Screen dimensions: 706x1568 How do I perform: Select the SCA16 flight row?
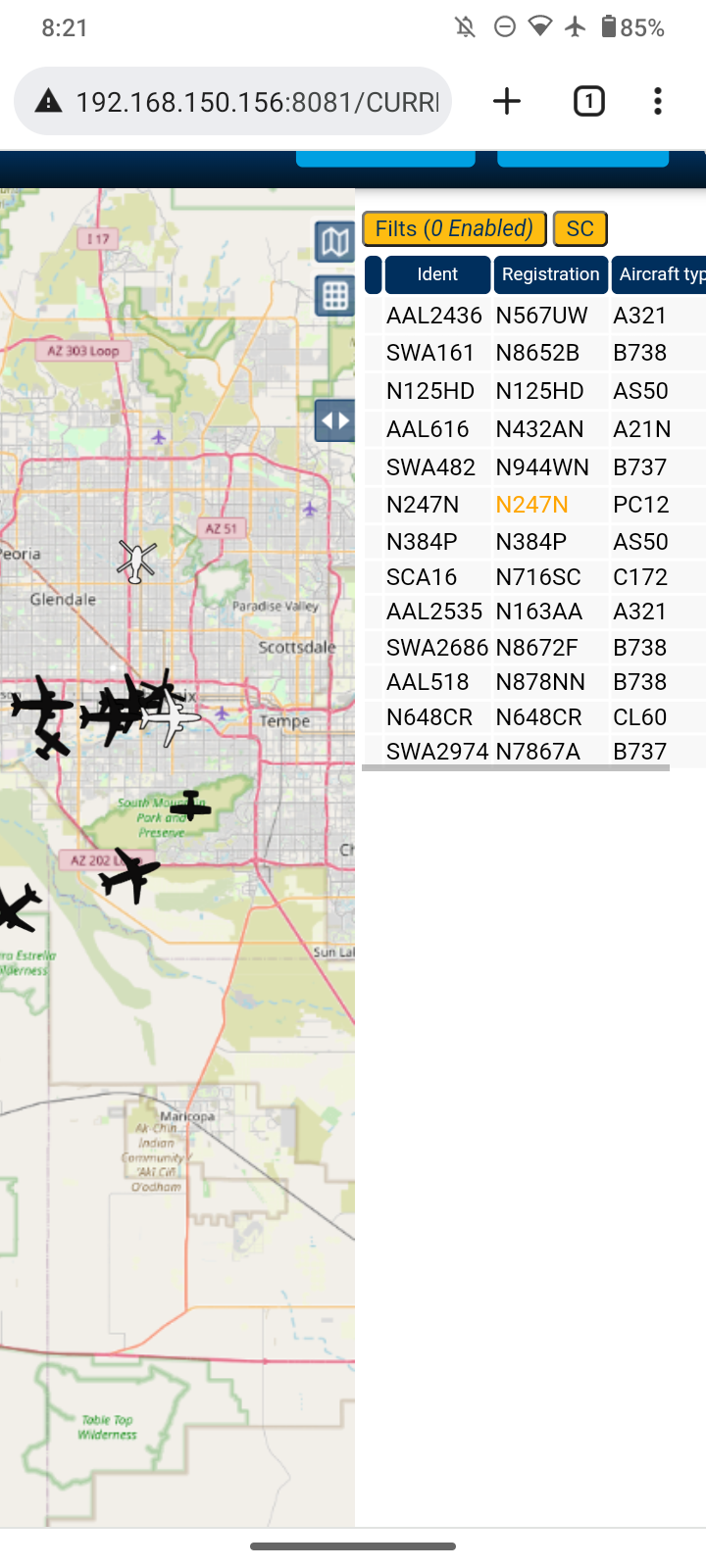point(534,577)
